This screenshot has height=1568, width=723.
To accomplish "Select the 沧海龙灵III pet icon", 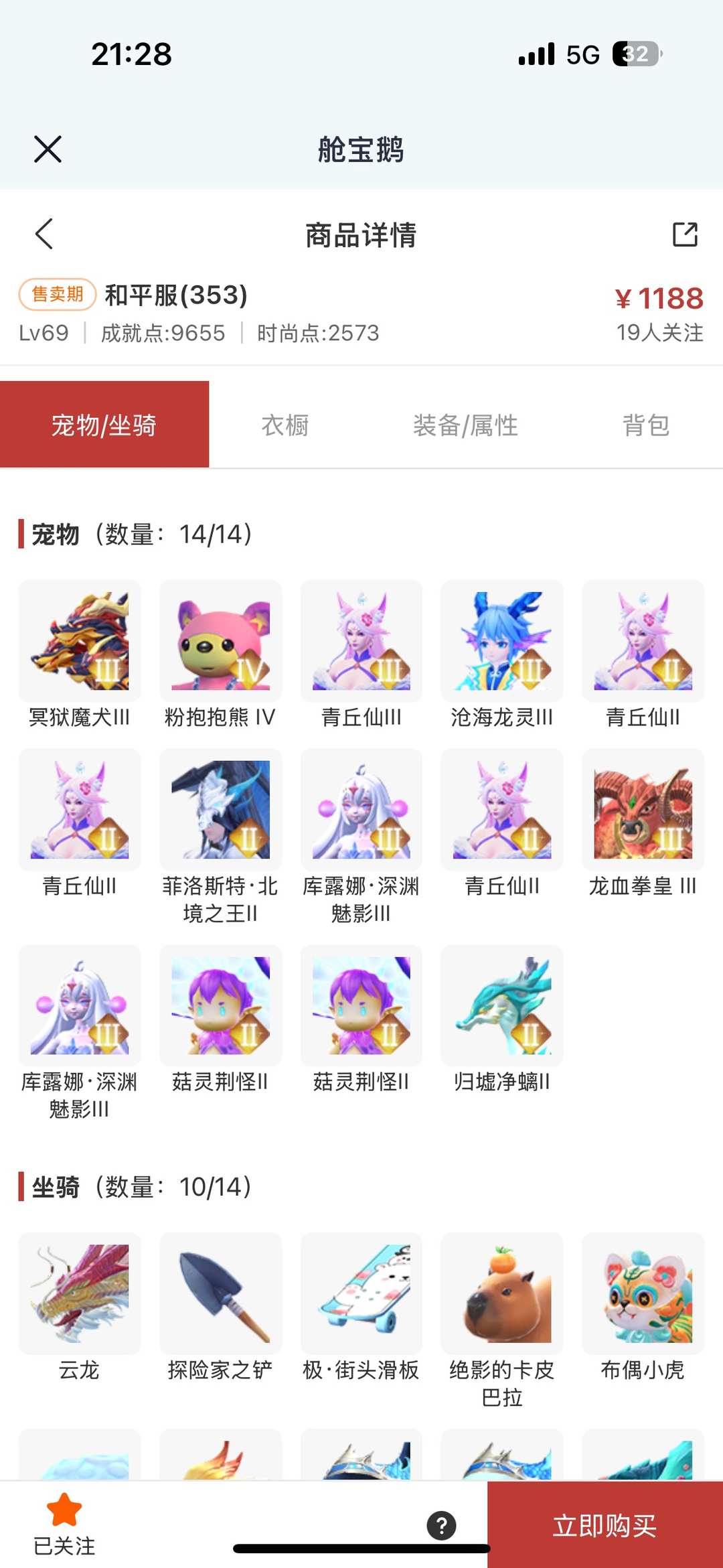I will (x=501, y=641).
